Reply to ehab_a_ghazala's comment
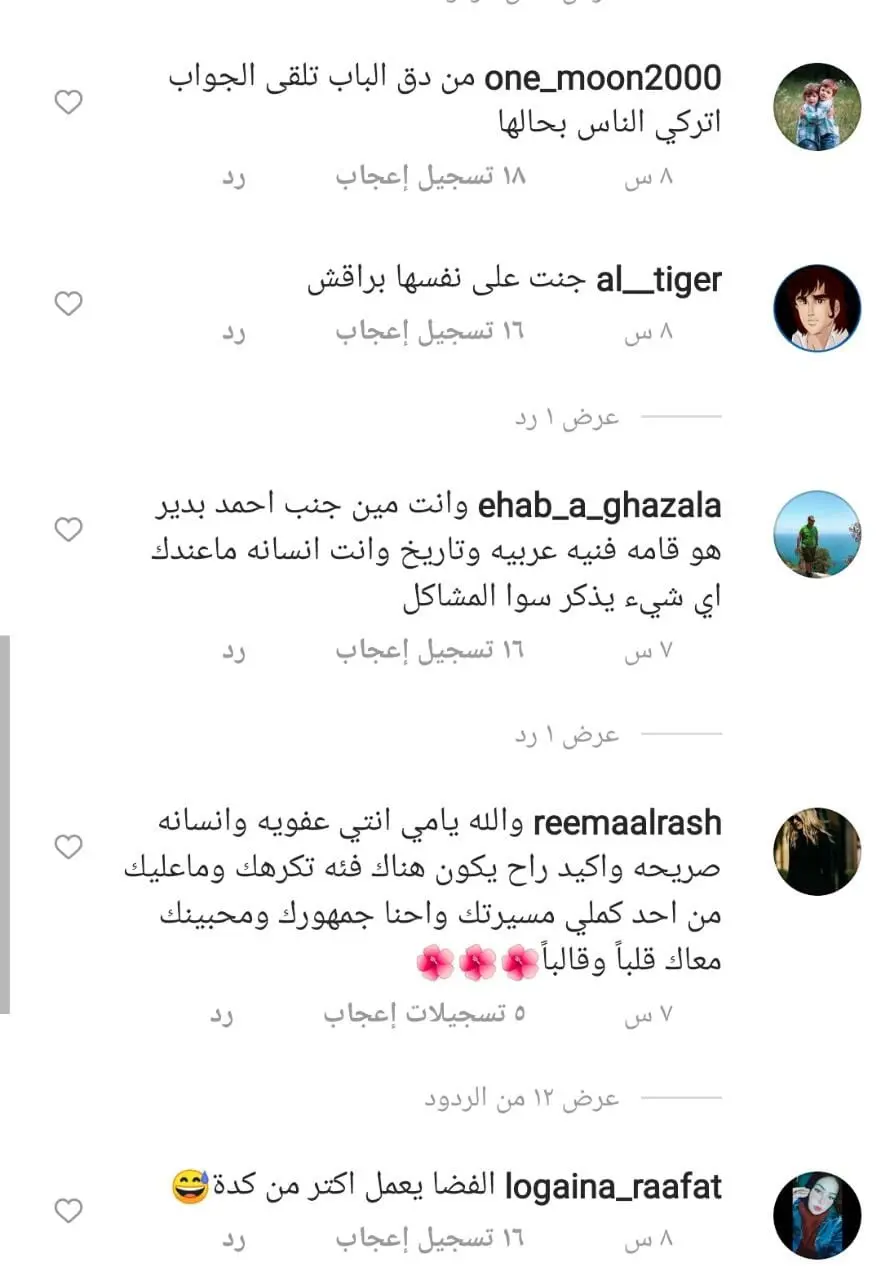The width and height of the screenshot is (881, 1280). coord(233,652)
